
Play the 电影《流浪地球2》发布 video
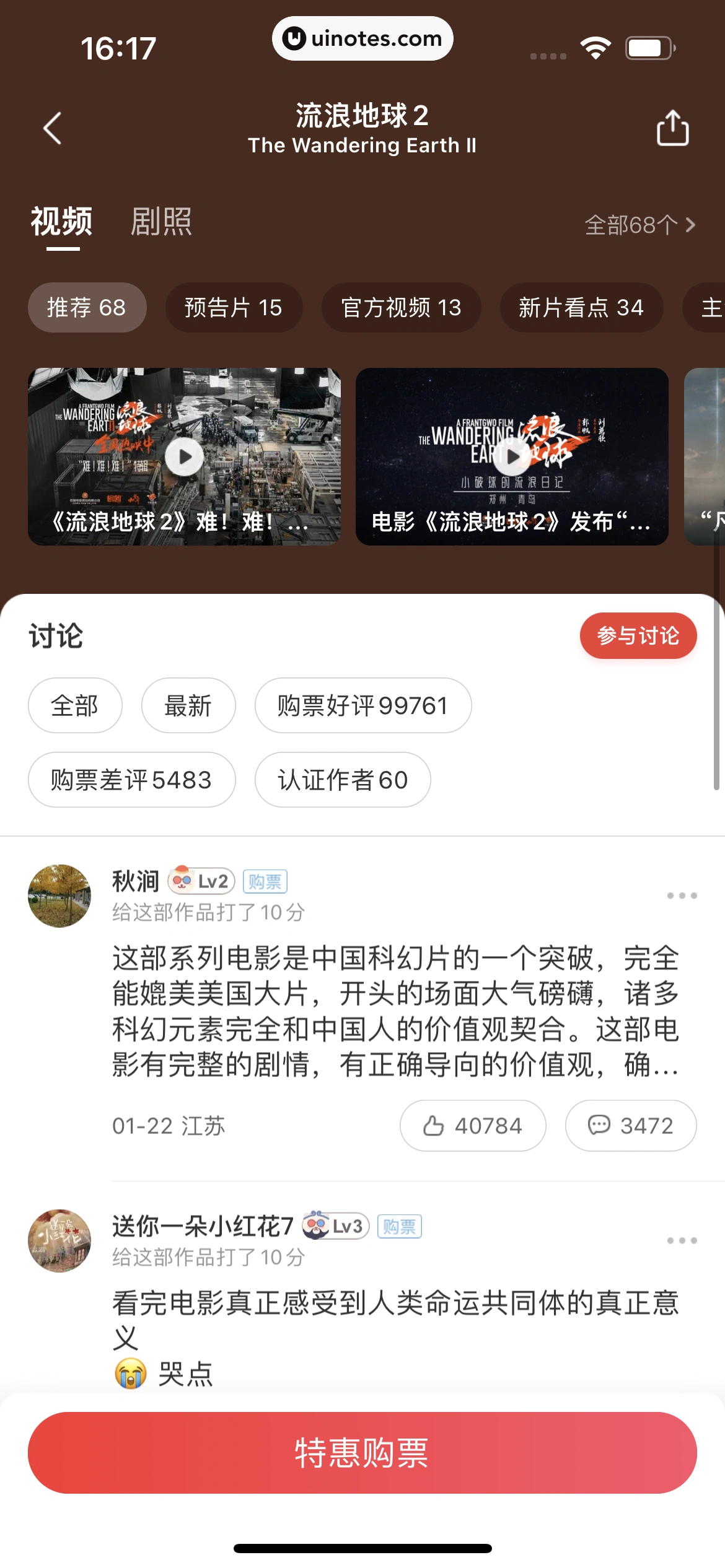[512, 456]
